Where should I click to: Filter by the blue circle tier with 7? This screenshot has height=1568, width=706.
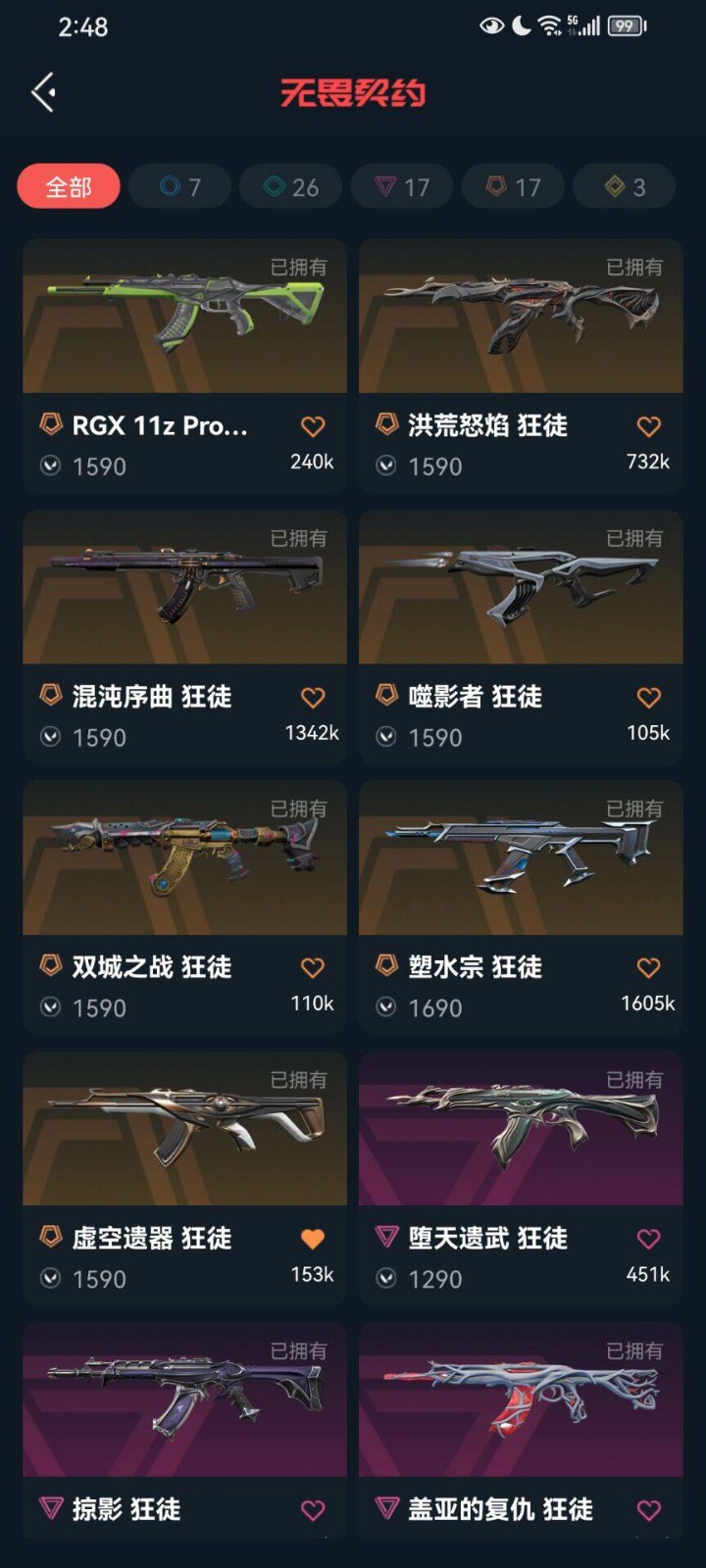pos(180,186)
